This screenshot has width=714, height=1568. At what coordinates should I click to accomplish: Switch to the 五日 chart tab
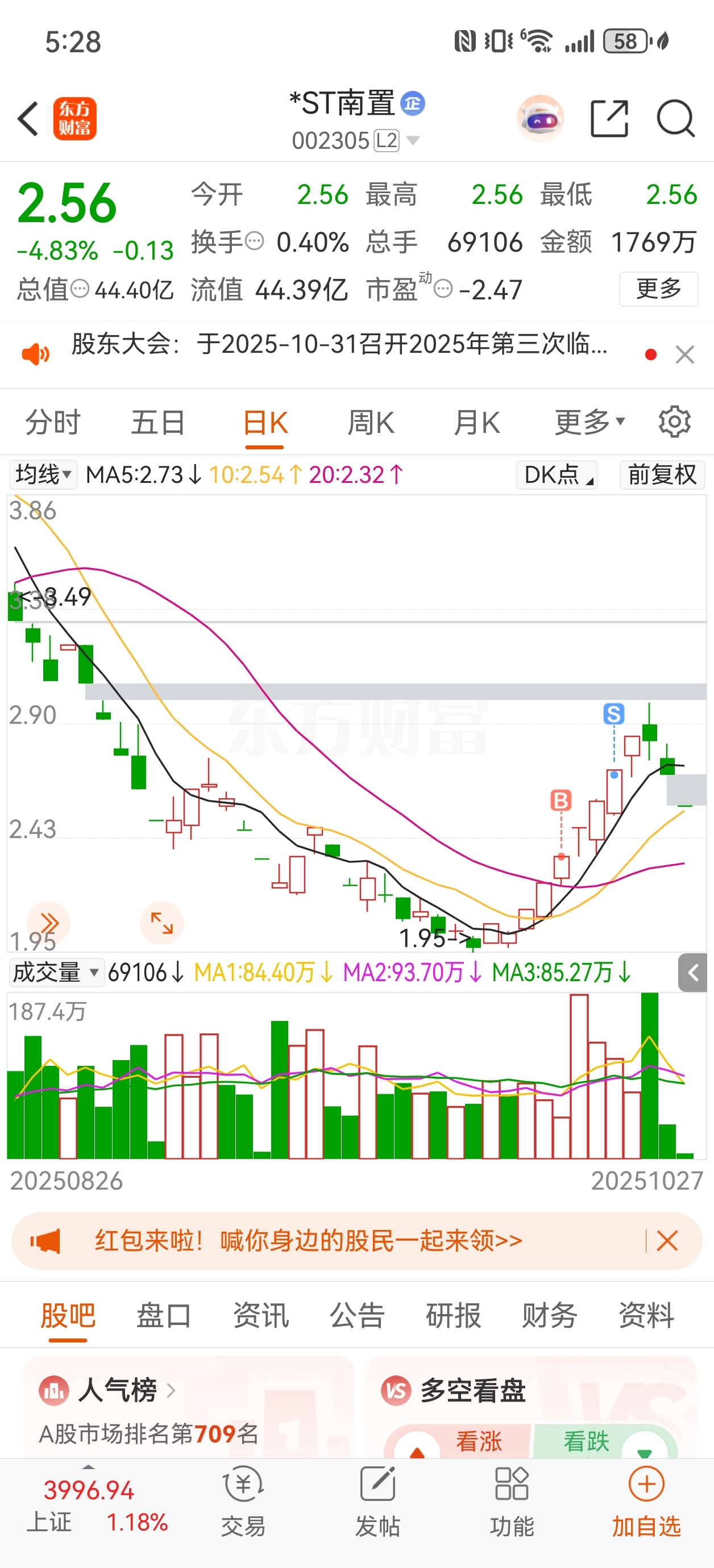click(159, 423)
